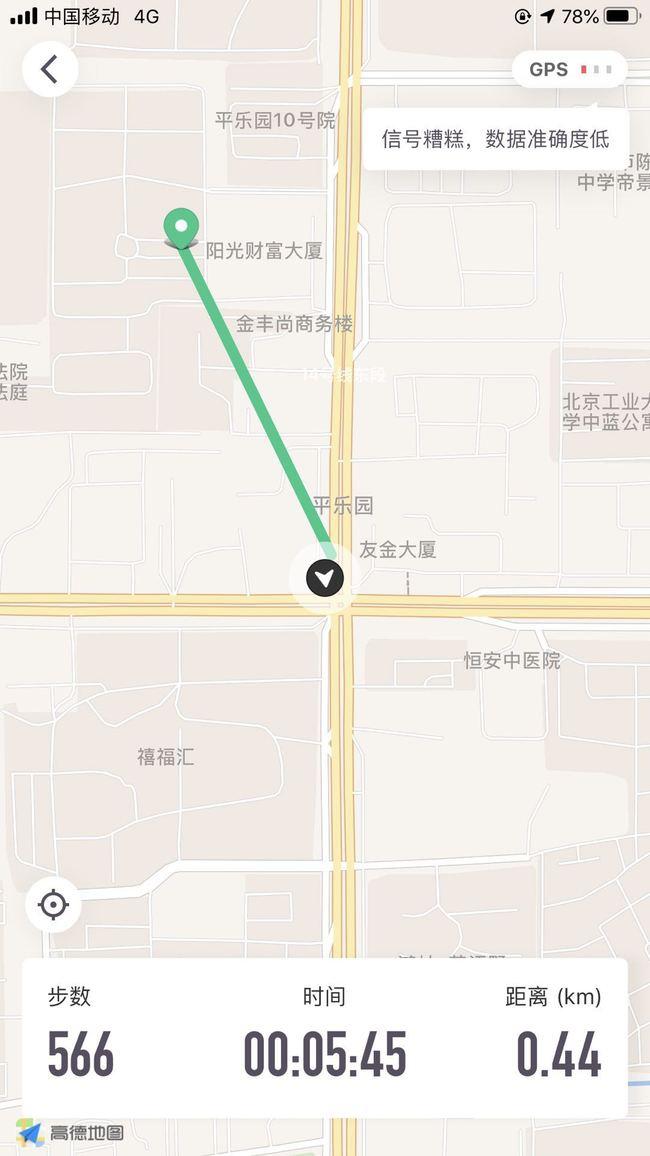The width and height of the screenshot is (650, 1156).
Task: Recenter map with the locate button
Action: 53,904
